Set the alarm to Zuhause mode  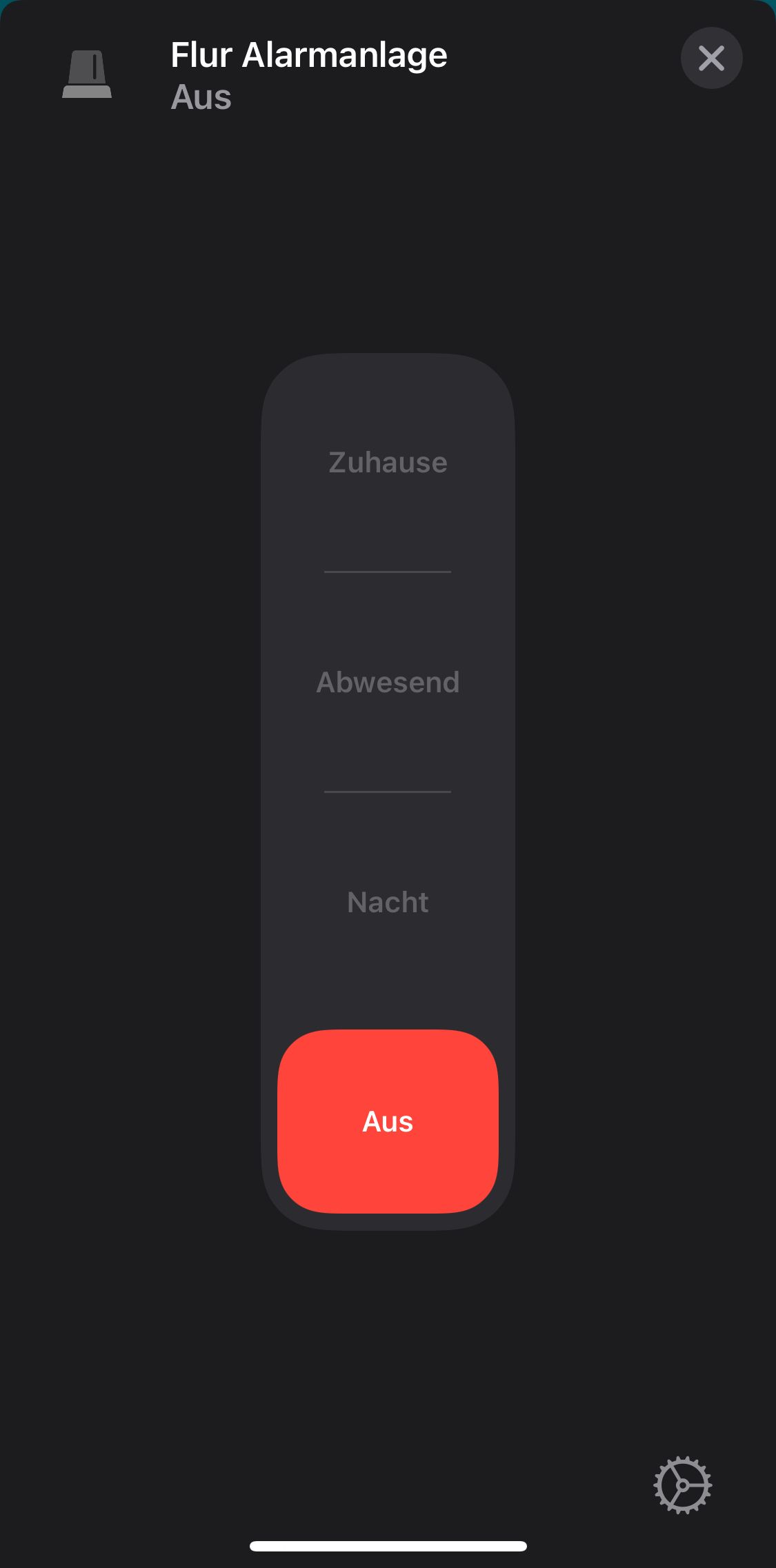coord(388,463)
